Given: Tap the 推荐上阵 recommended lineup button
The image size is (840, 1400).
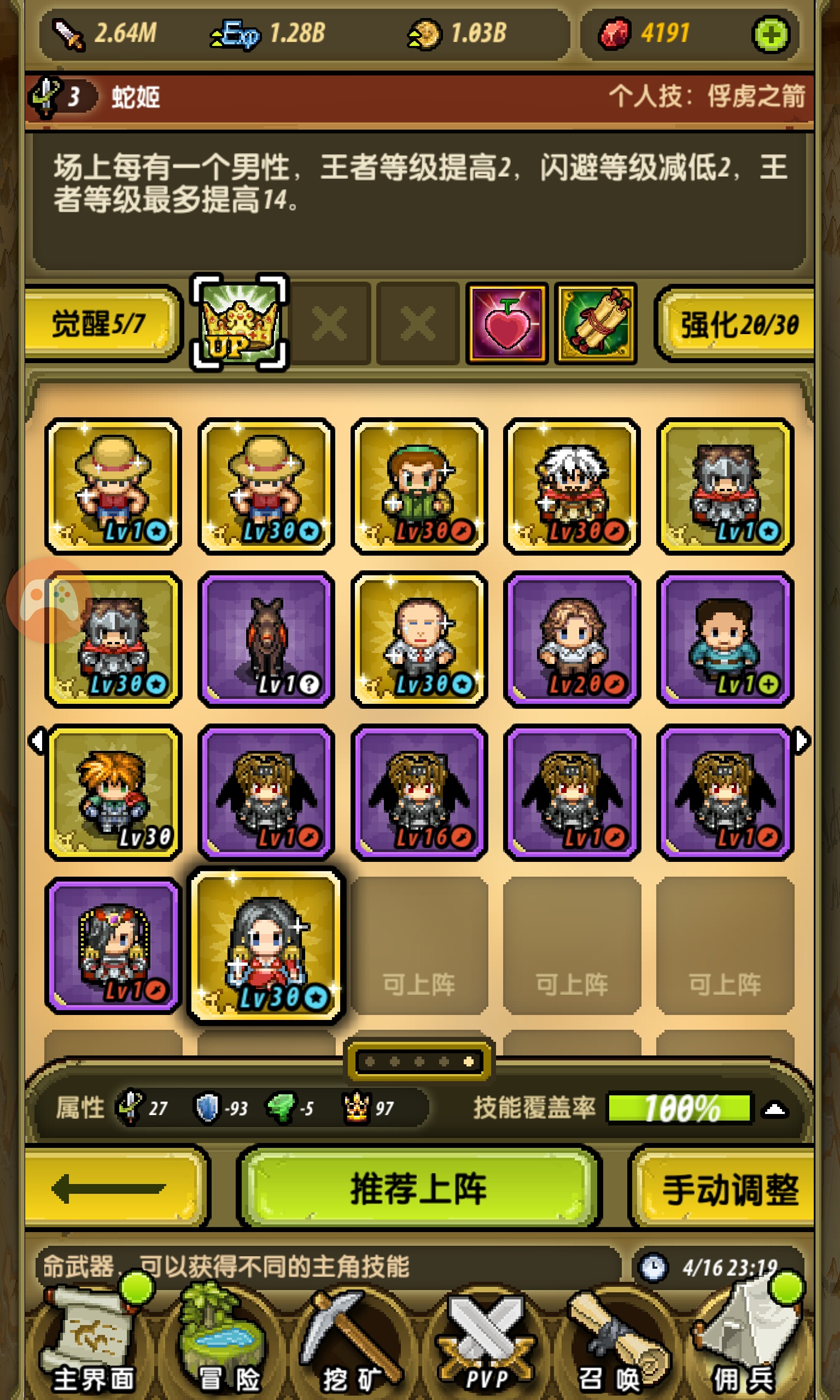Looking at the screenshot, I should [419, 1188].
